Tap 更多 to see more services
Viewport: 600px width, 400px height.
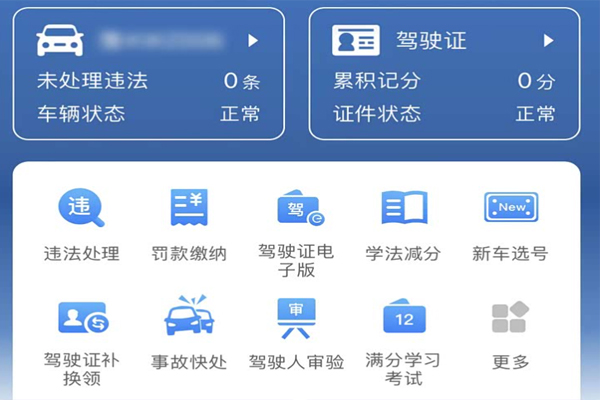510,335
